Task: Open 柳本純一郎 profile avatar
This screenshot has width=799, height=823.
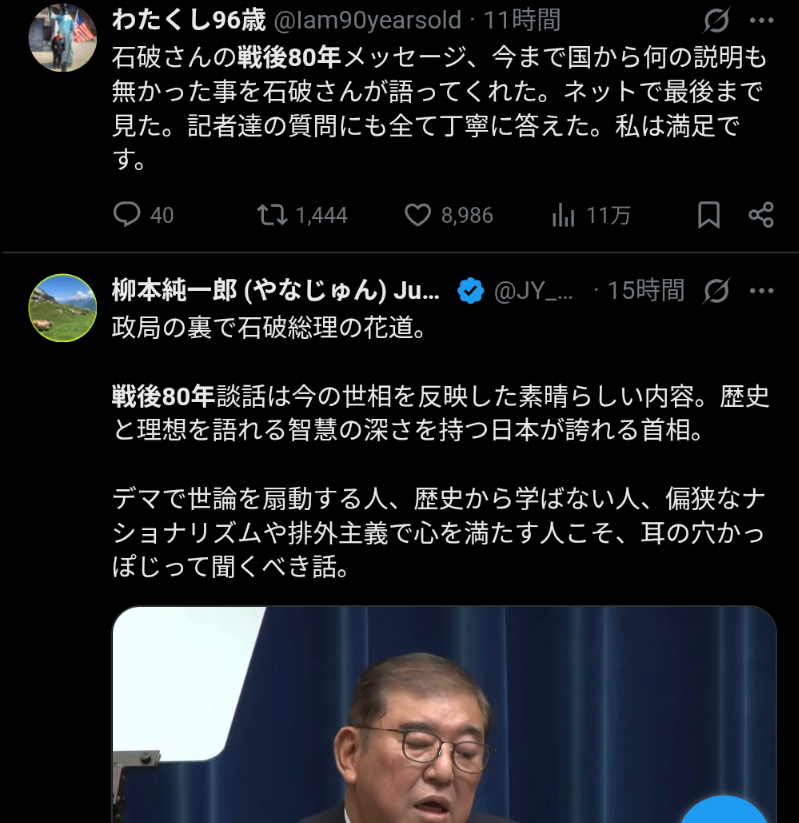Action: point(62,307)
